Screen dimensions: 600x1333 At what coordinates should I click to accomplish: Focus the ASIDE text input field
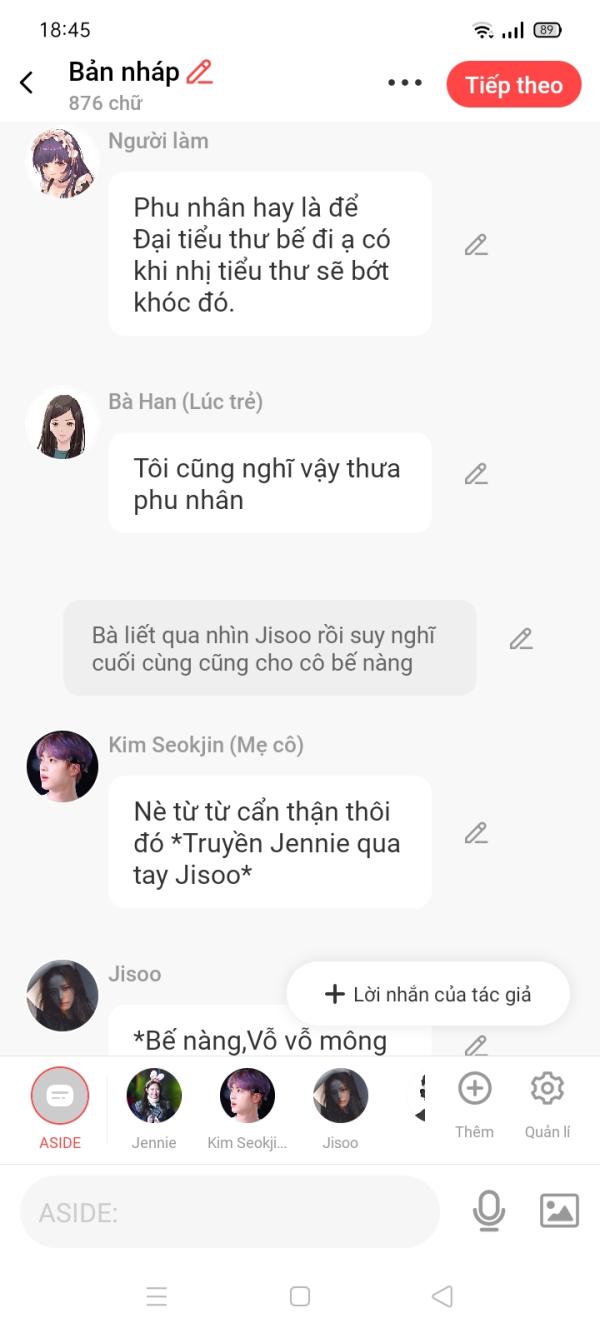230,1212
